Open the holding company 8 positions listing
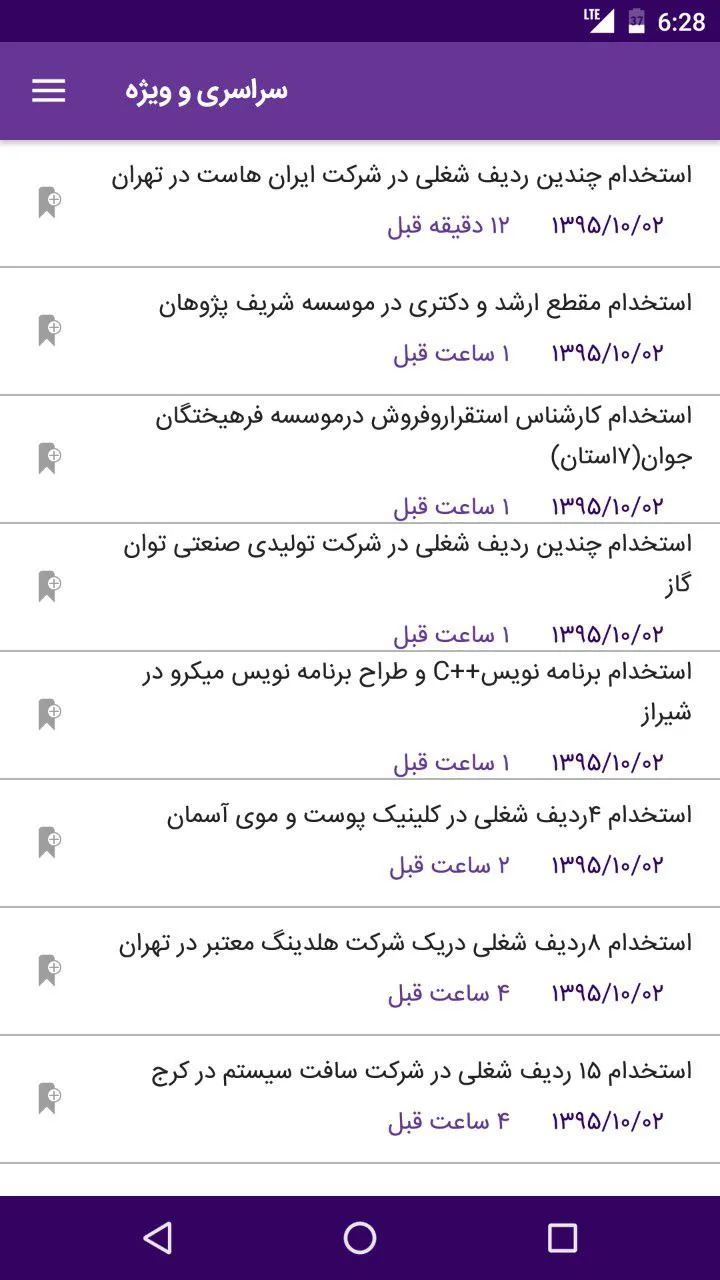Viewport: 720px width, 1280px height. click(x=360, y=971)
